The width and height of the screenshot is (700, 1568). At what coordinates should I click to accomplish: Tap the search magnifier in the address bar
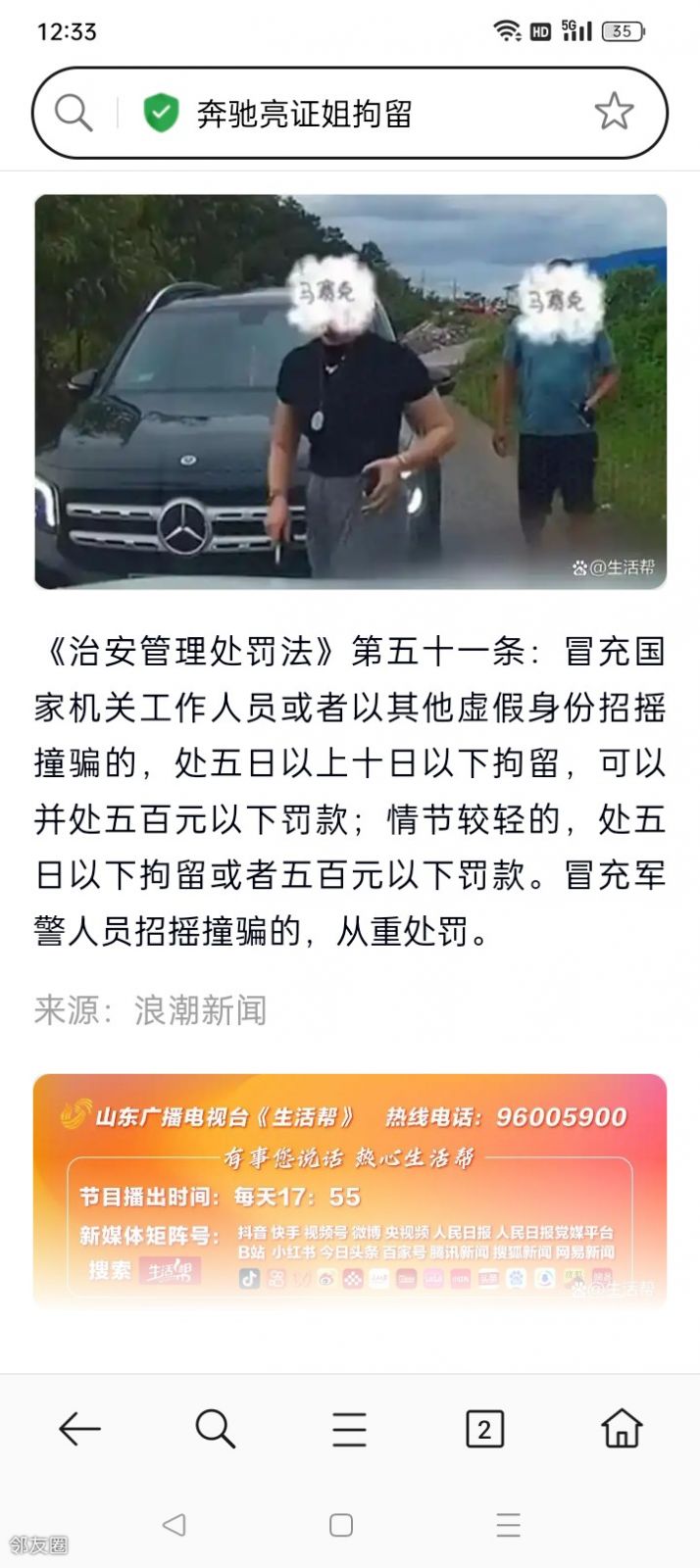click(x=74, y=113)
